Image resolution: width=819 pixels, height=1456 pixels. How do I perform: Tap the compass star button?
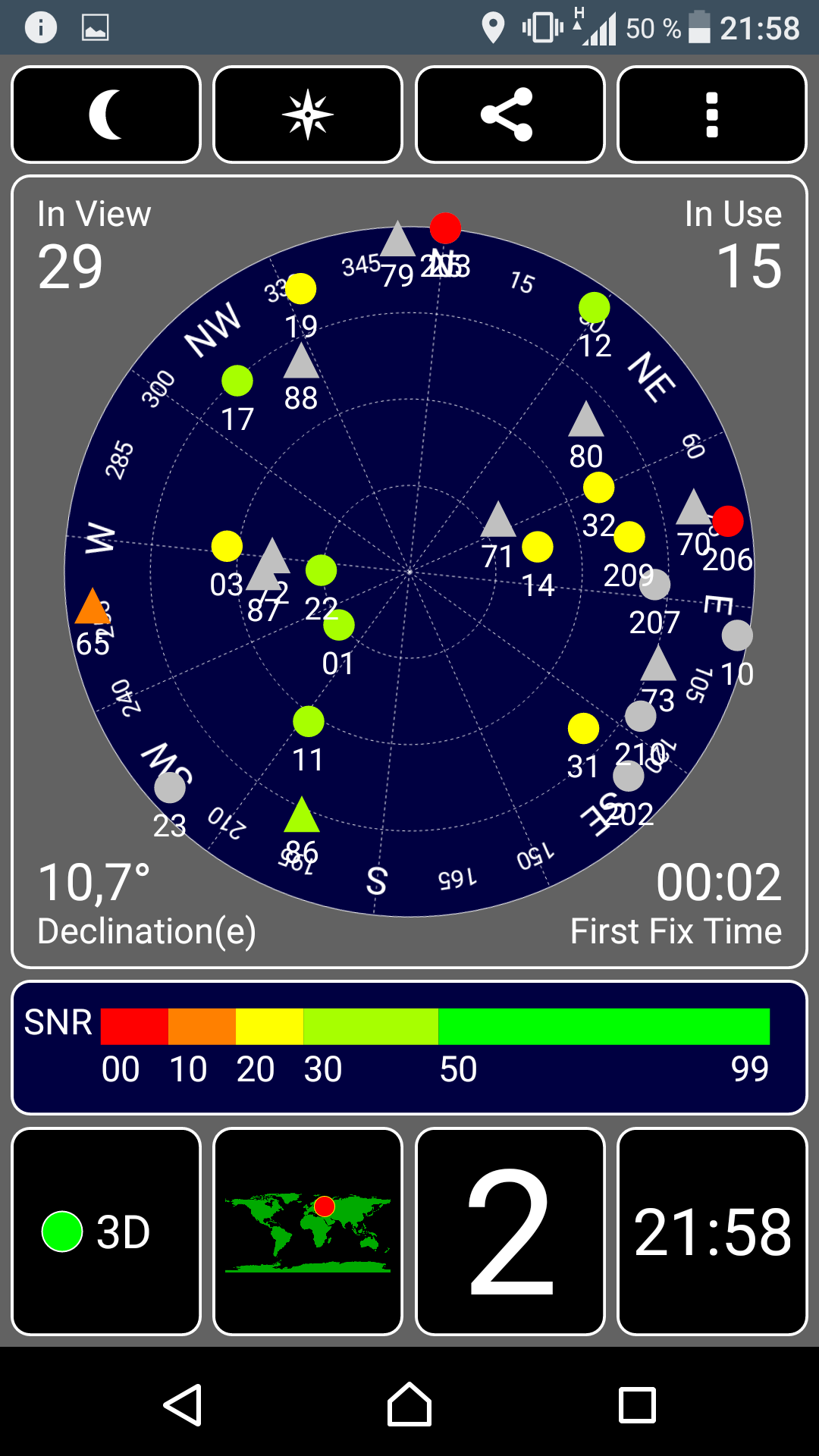point(308,115)
